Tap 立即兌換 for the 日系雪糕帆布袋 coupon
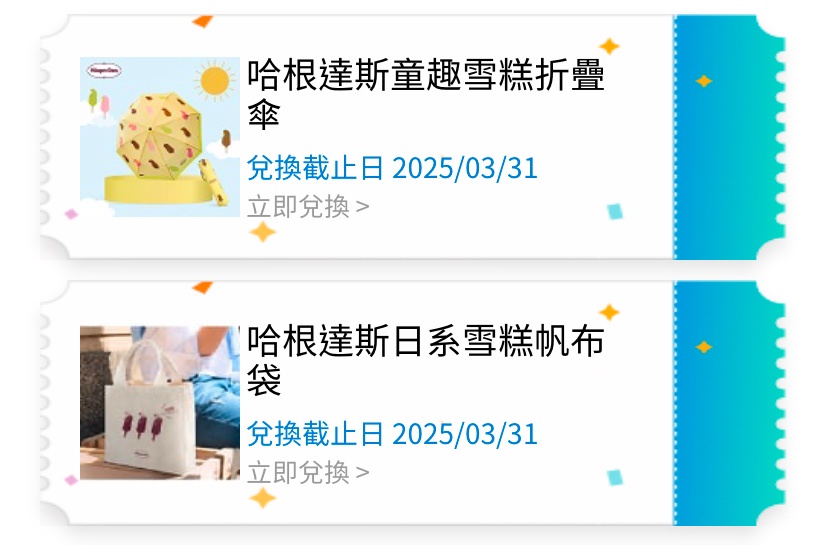The image size is (828, 545). click(x=307, y=472)
